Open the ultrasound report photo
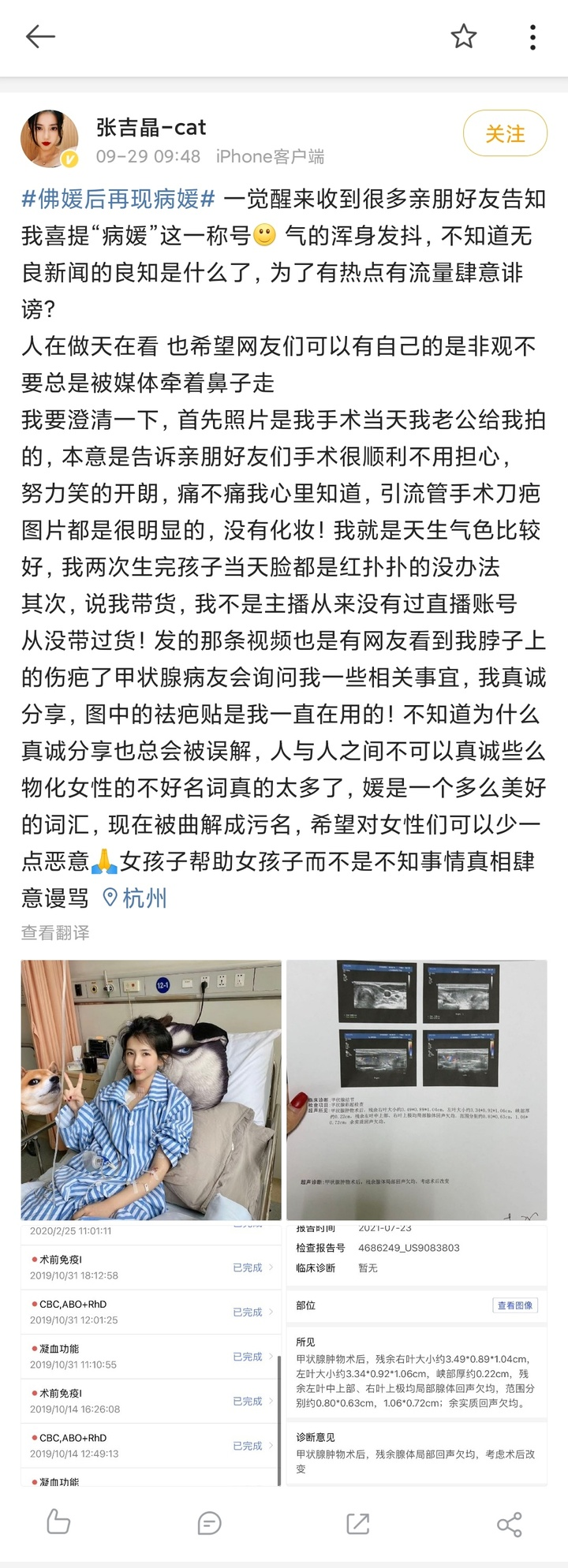568x1568 pixels. (x=417, y=1089)
